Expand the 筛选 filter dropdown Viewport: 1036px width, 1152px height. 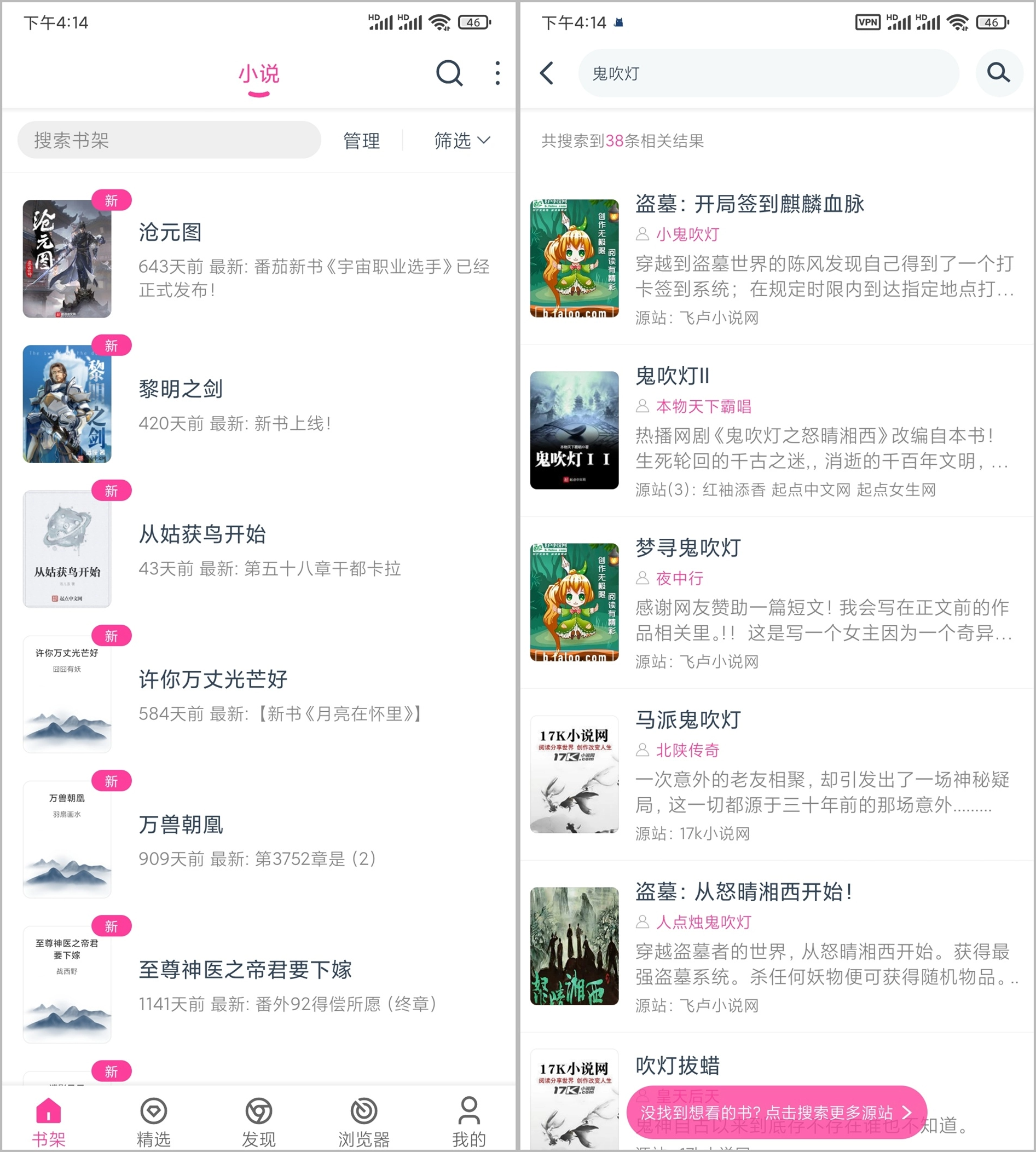[462, 141]
